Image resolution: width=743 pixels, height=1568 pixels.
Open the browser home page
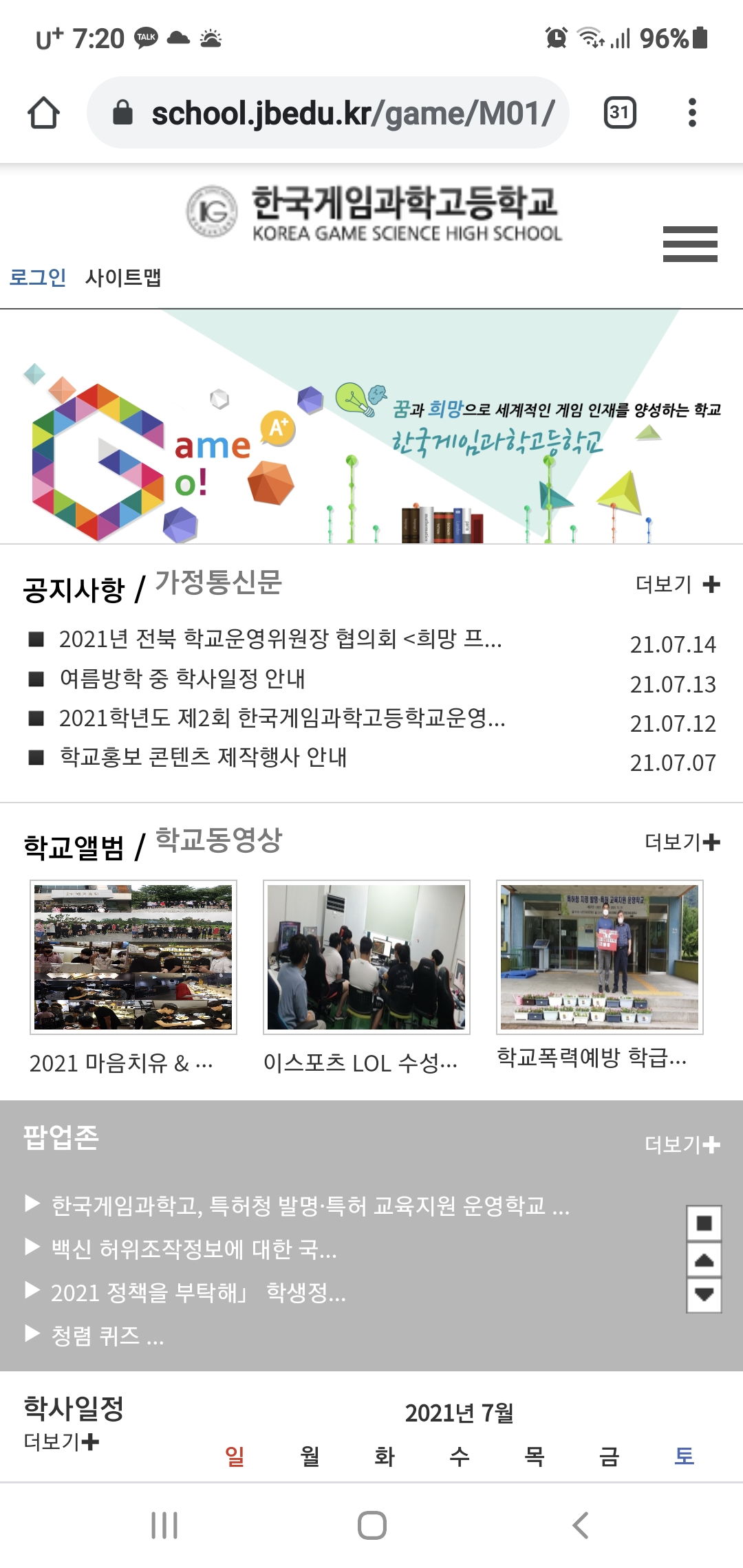pyautogui.click(x=43, y=113)
